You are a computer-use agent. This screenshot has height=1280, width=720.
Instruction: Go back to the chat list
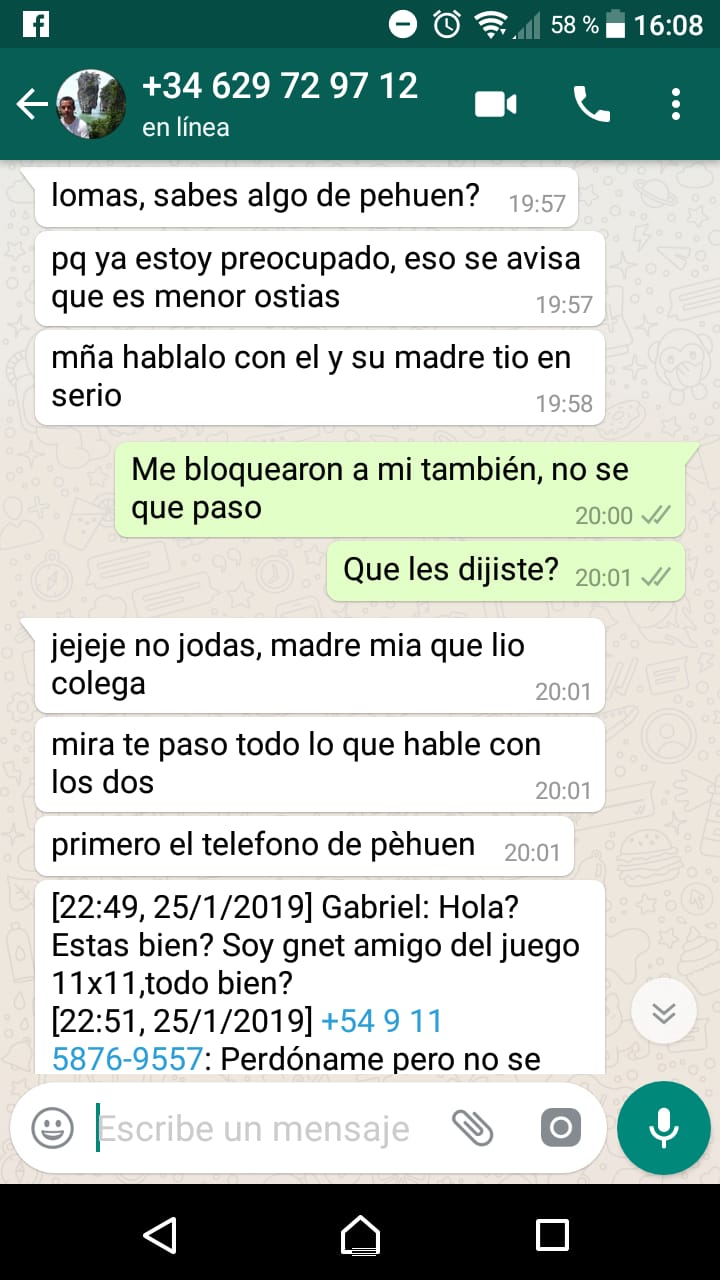32,104
